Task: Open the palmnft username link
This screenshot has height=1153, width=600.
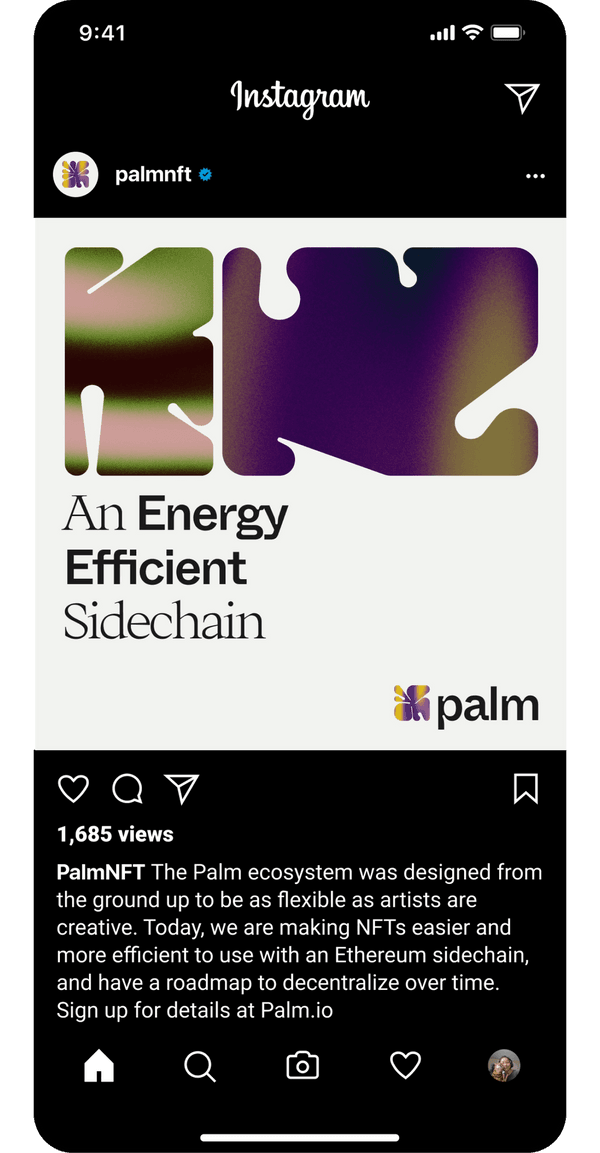Action: coord(153,176)
